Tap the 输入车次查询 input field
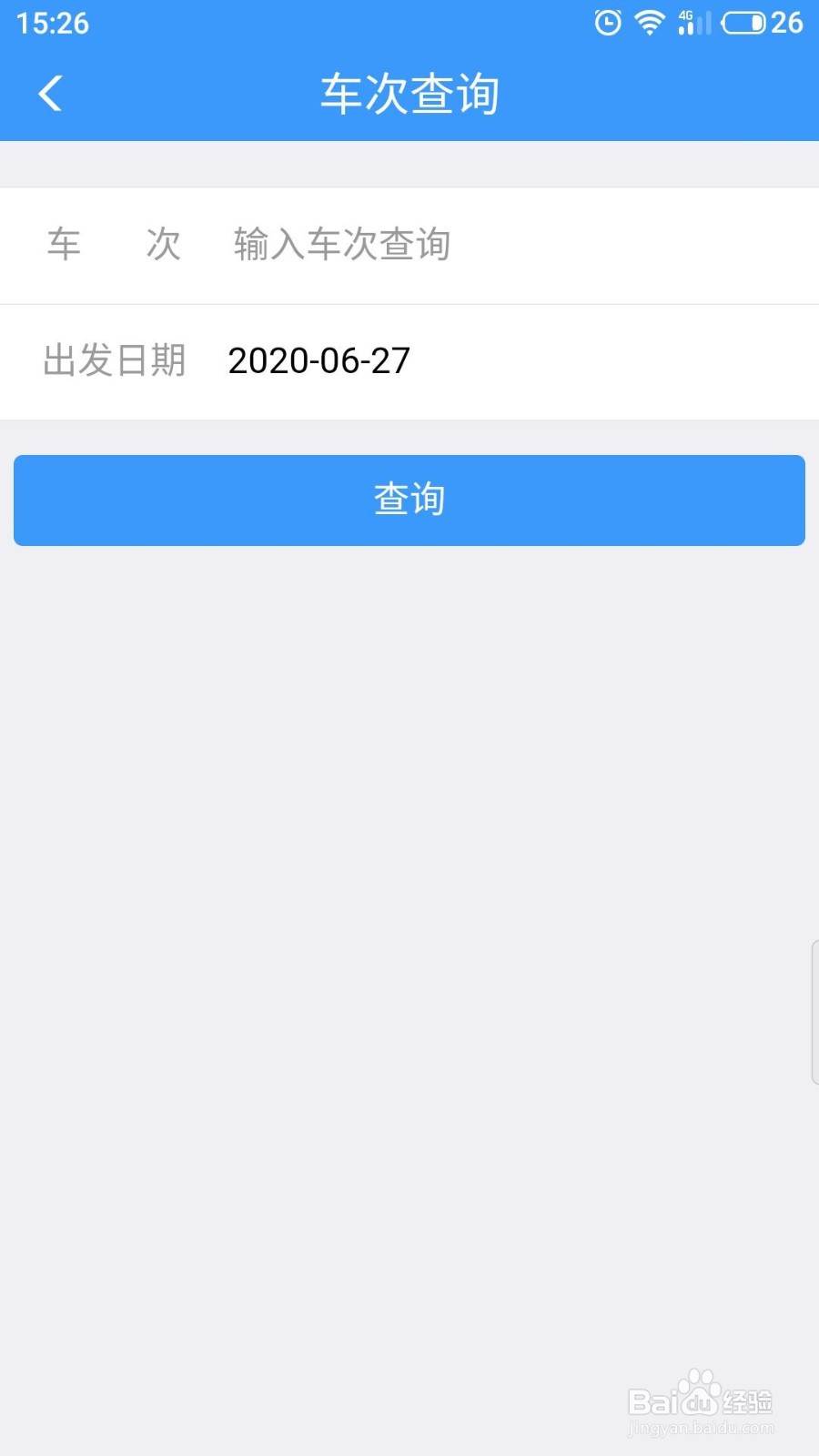 tap(341, 244)
